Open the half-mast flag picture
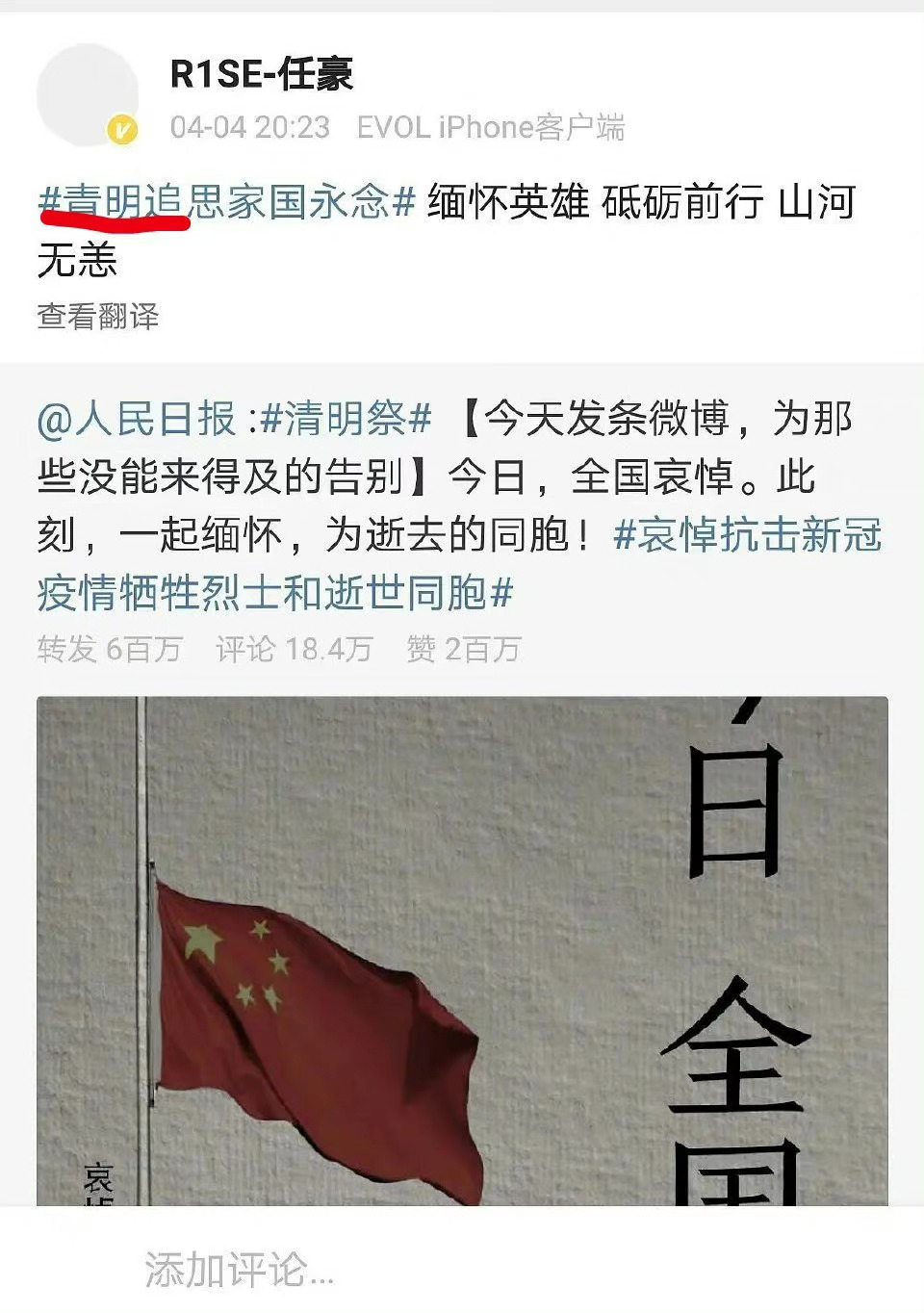Screen dimensions: 924x1313 (x=462, y=950)
